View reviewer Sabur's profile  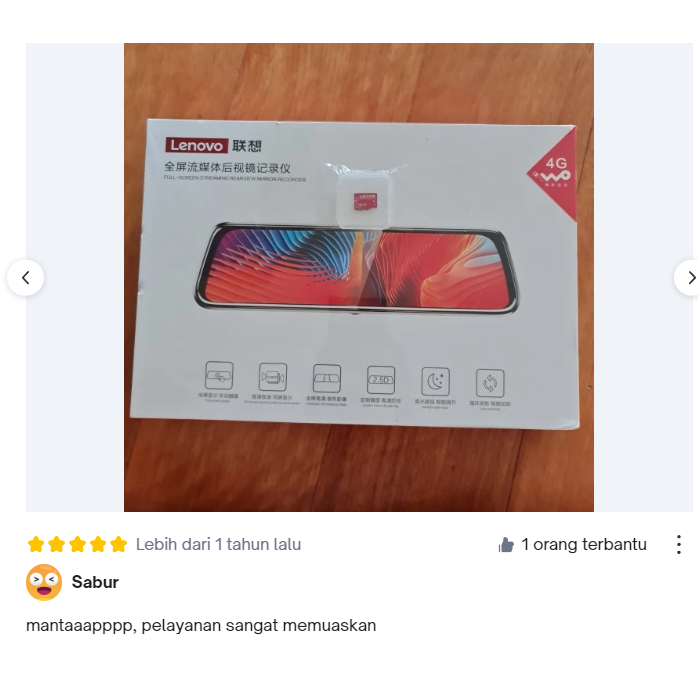click(95, 582)
